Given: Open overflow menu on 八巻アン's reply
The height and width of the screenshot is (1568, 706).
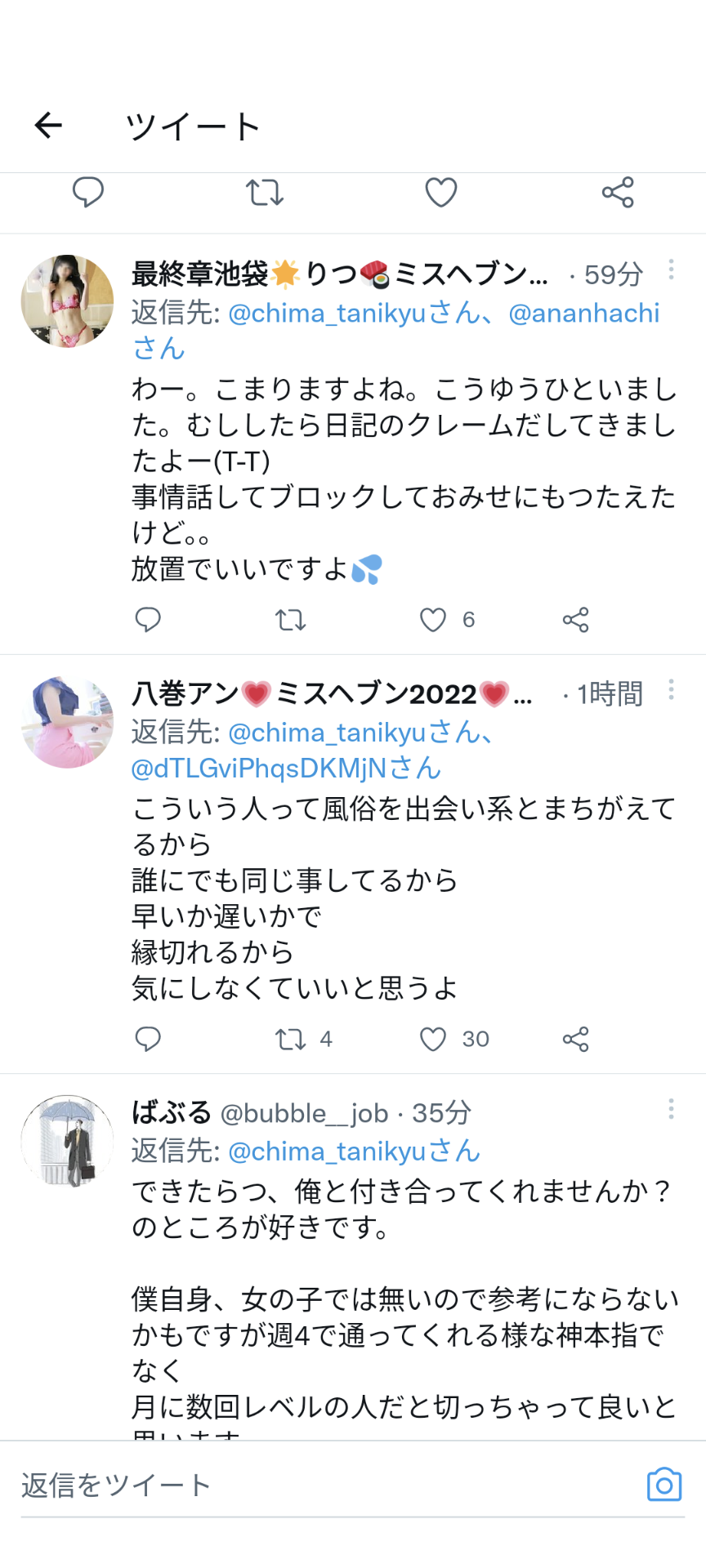Looking at the screenshot, I should (x=671, y=690).
